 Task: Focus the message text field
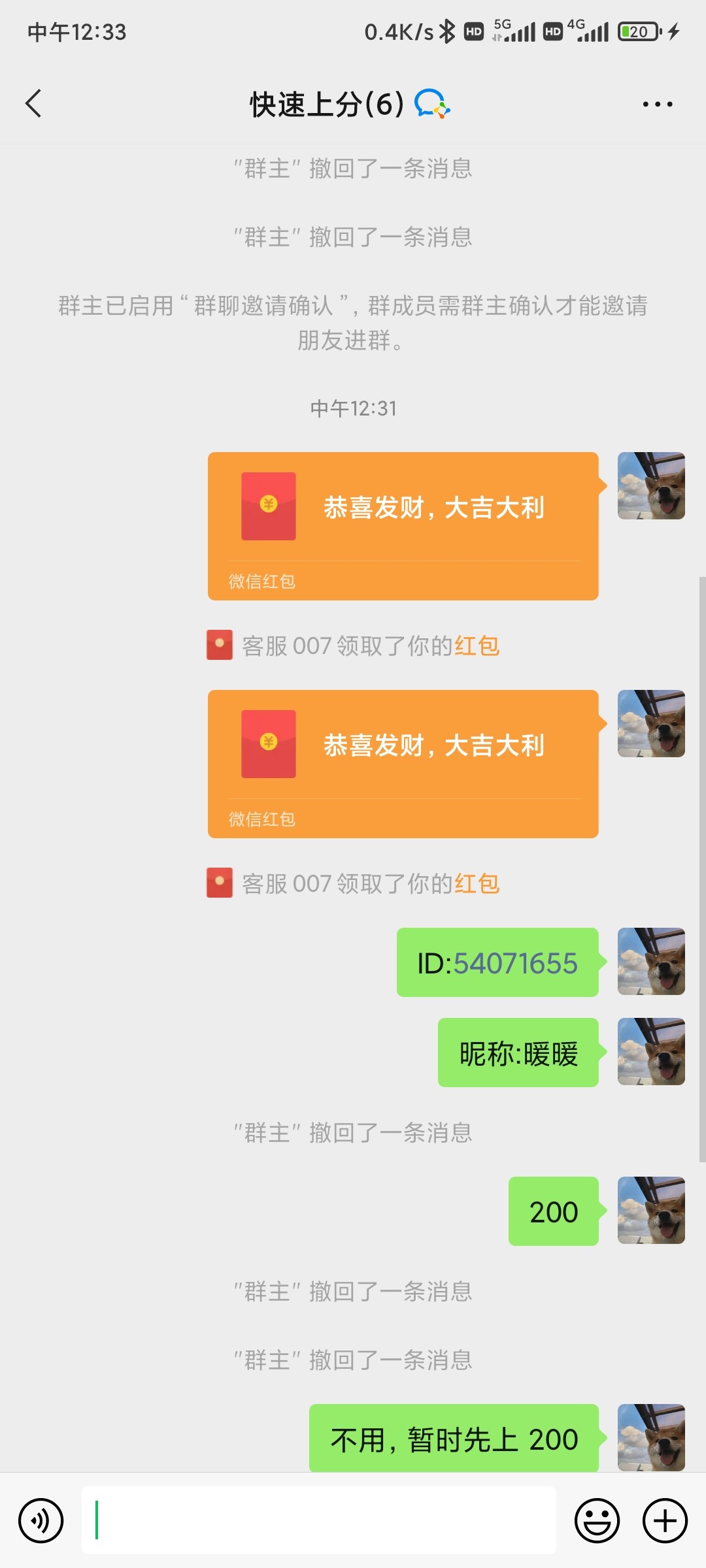pos(319,1520)
